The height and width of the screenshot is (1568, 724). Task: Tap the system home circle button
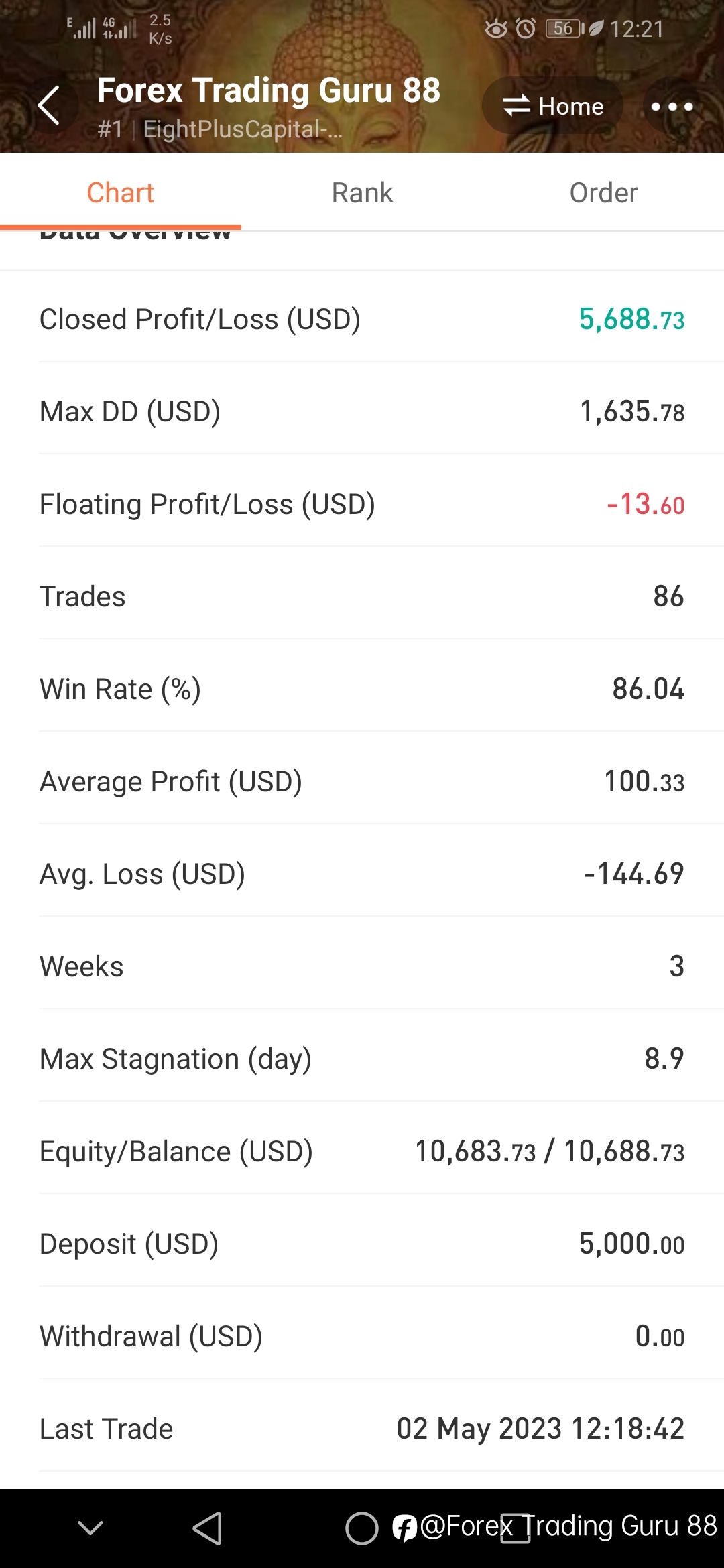click(362, 1528)
